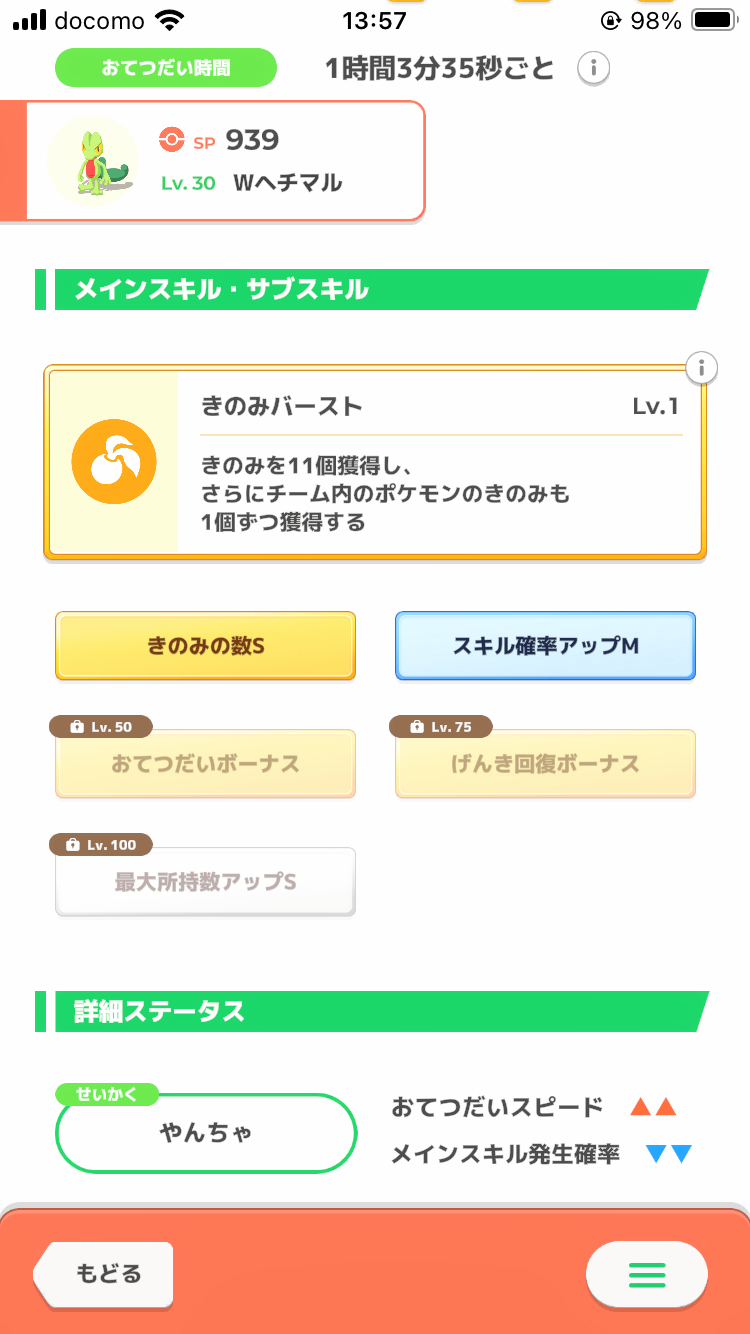
Task: Open info for the きのみバースト skill
Action: pyautogui.click(x=702, y=367)
